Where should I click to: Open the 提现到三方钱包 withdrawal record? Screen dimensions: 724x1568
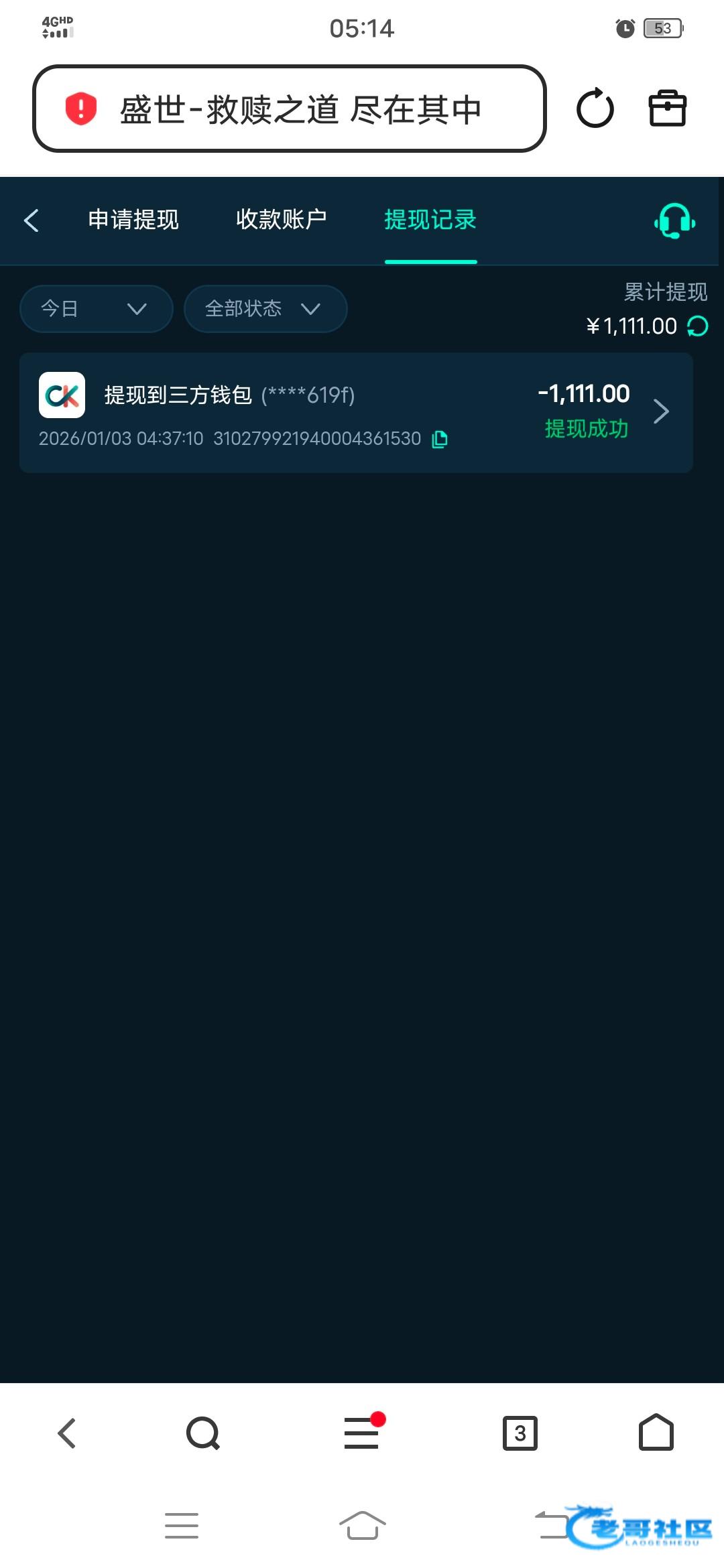(x=355, y=412)
